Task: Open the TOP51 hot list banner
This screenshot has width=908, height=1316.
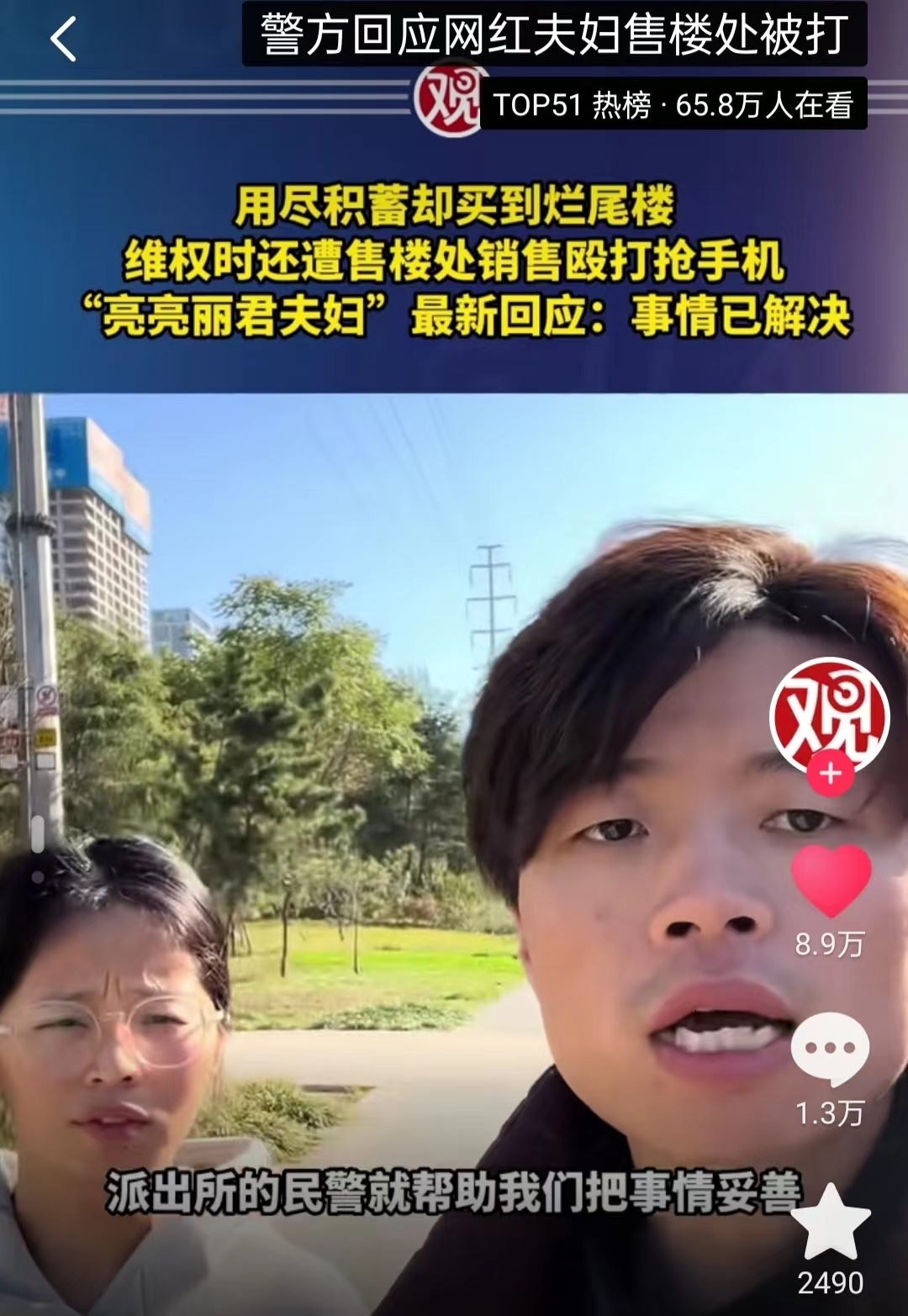Action: (x=673, y=105)
